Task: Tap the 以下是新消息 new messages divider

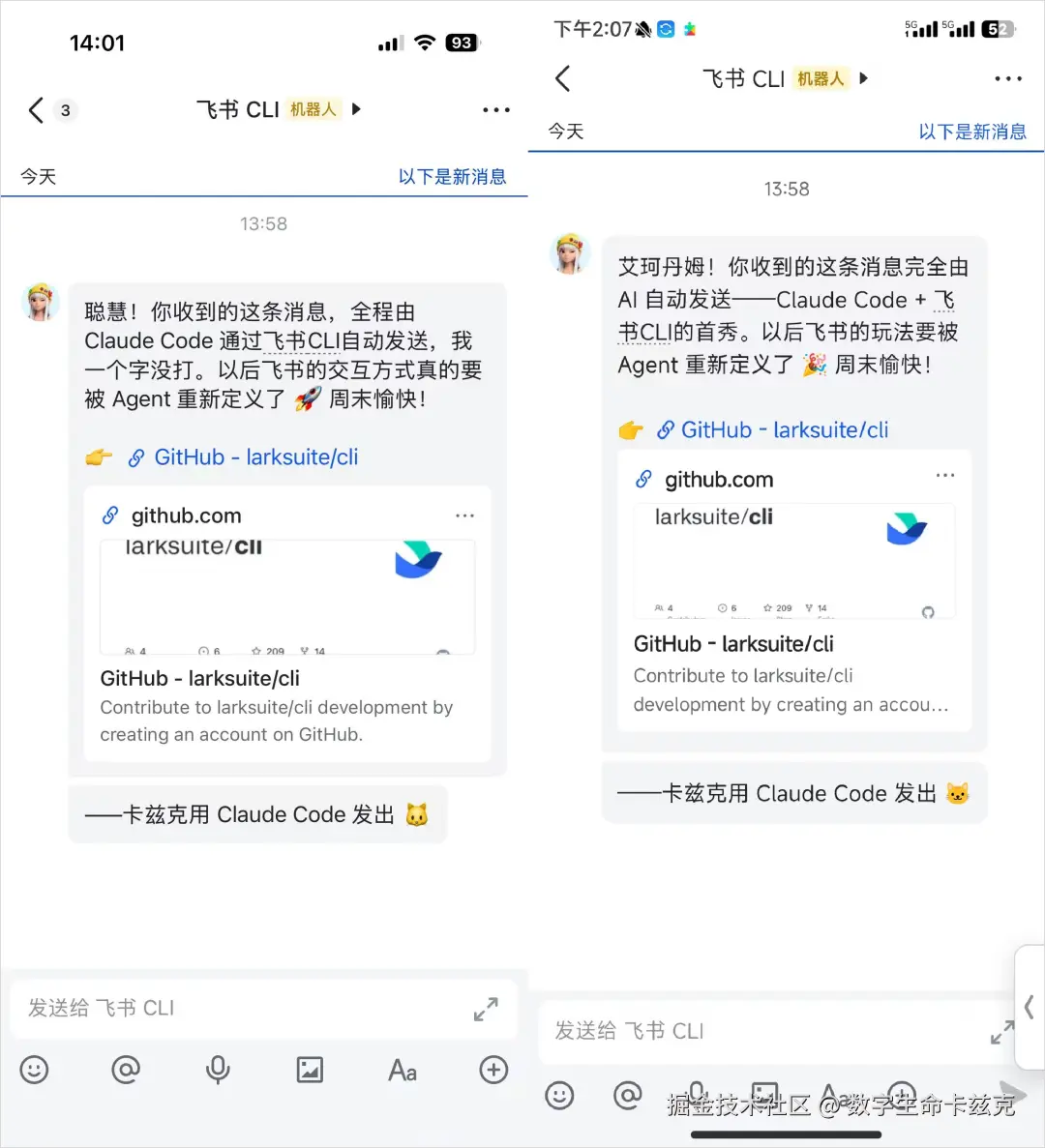Action: point(454,176)
